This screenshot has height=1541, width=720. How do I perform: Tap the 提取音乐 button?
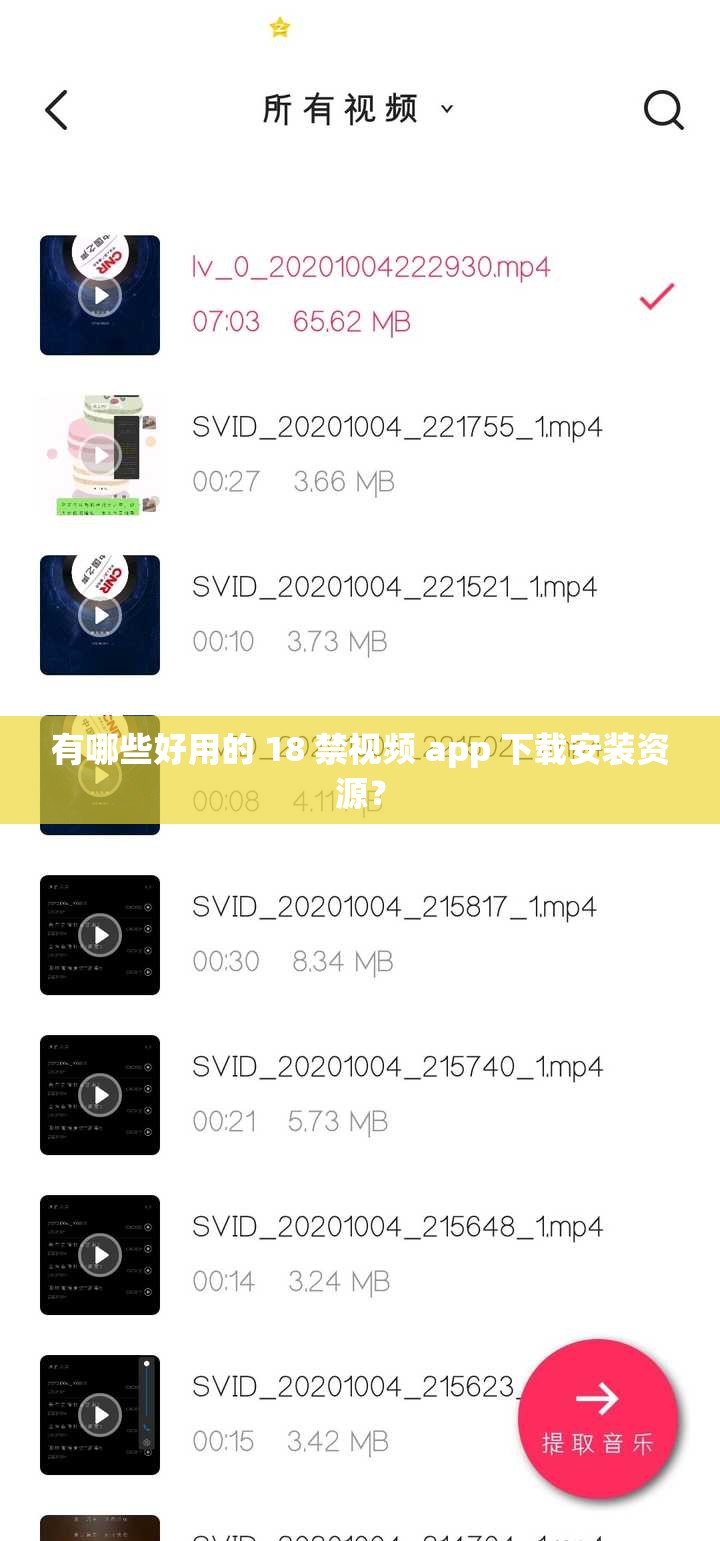pos(598,1440)
